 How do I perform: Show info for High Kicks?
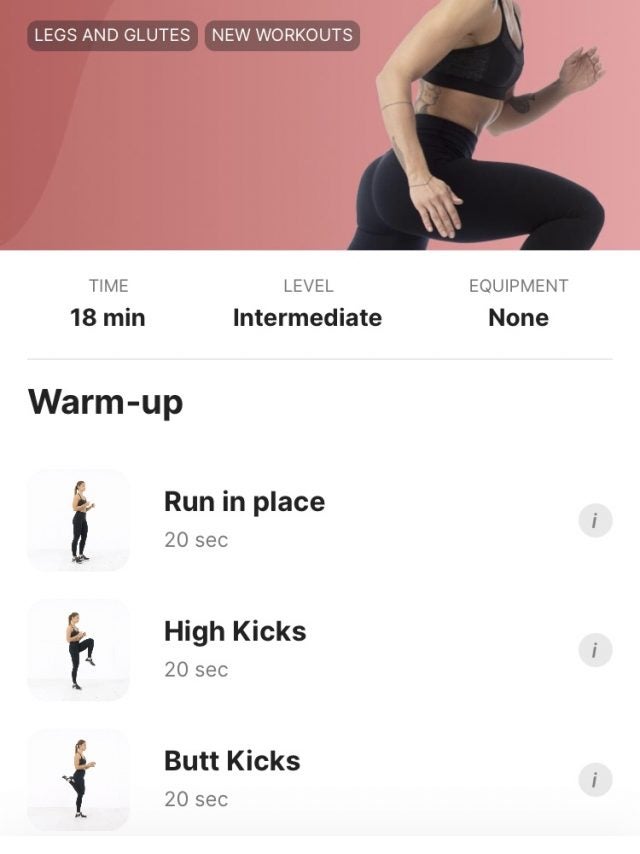click(595, 650)
